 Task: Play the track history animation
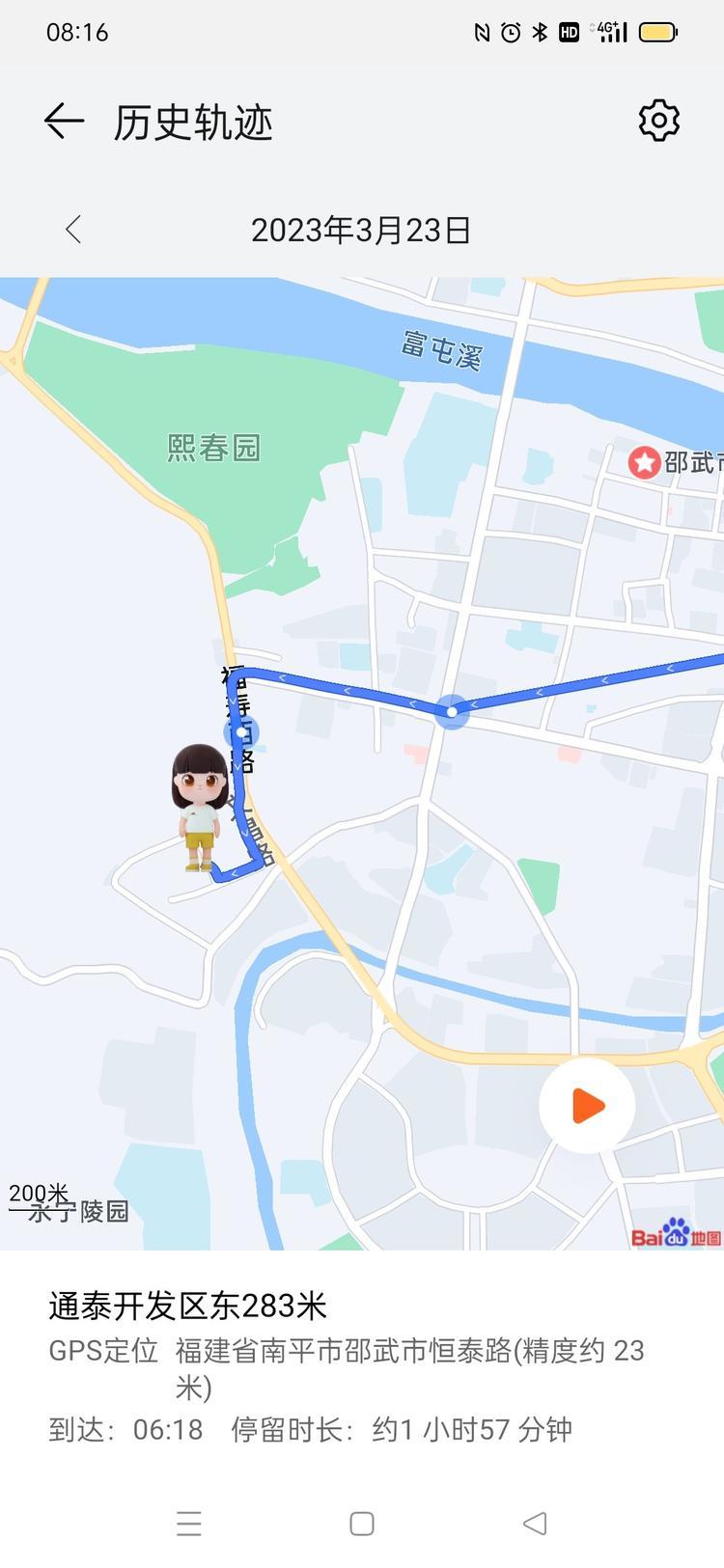coord(587,1105)
